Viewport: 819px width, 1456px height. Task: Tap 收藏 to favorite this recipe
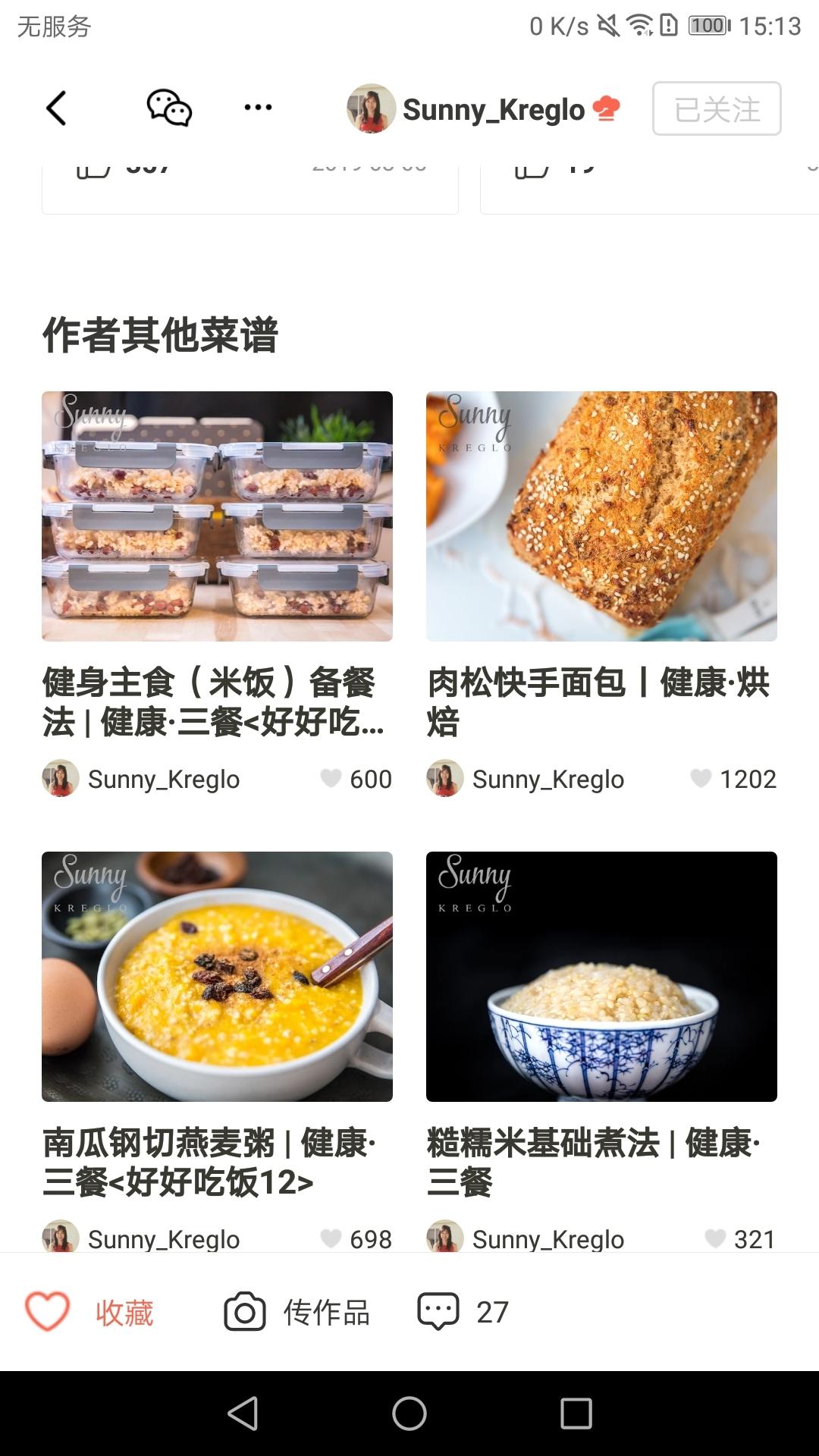click(x=89, y=1312)
